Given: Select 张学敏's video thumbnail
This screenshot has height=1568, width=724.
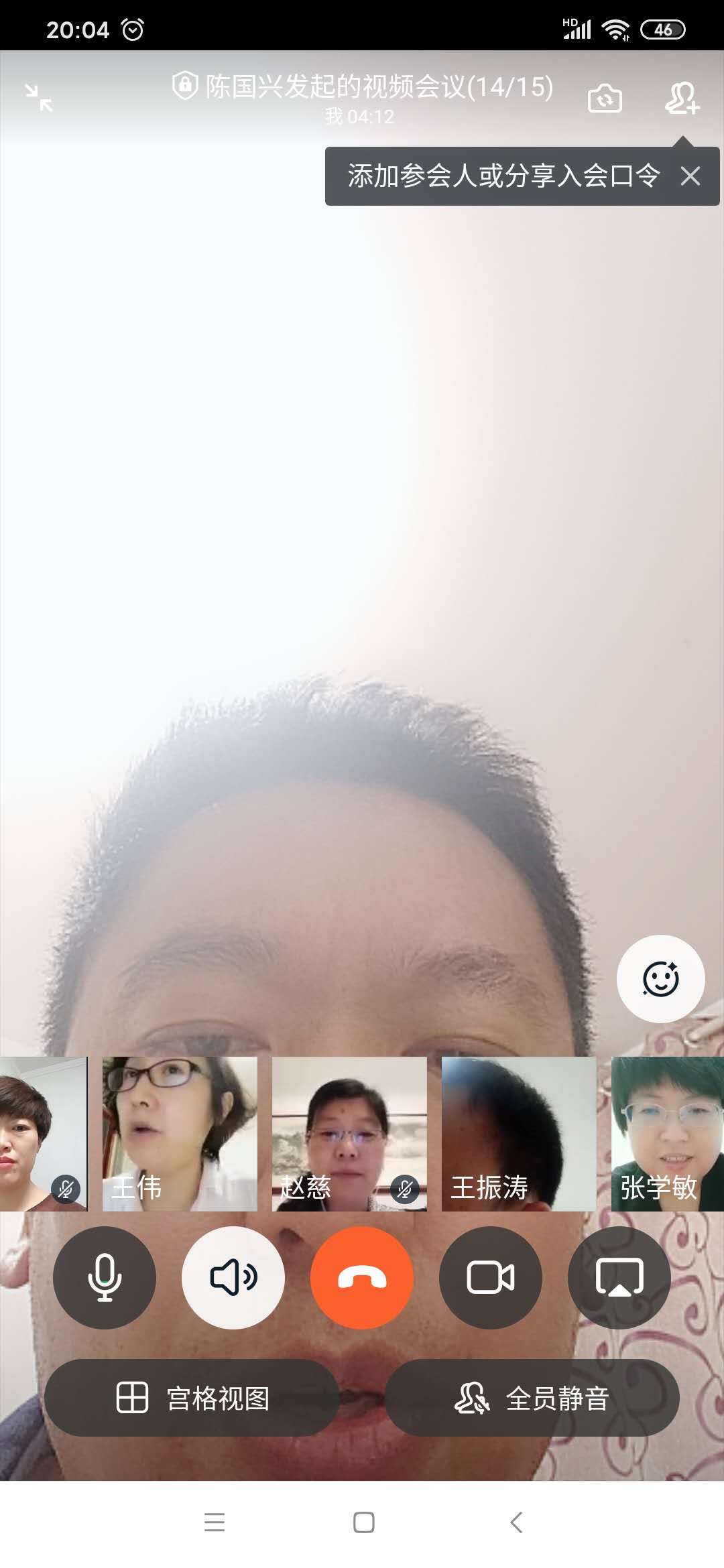Looking at the screenshot, I should (x=667, y=1134).
